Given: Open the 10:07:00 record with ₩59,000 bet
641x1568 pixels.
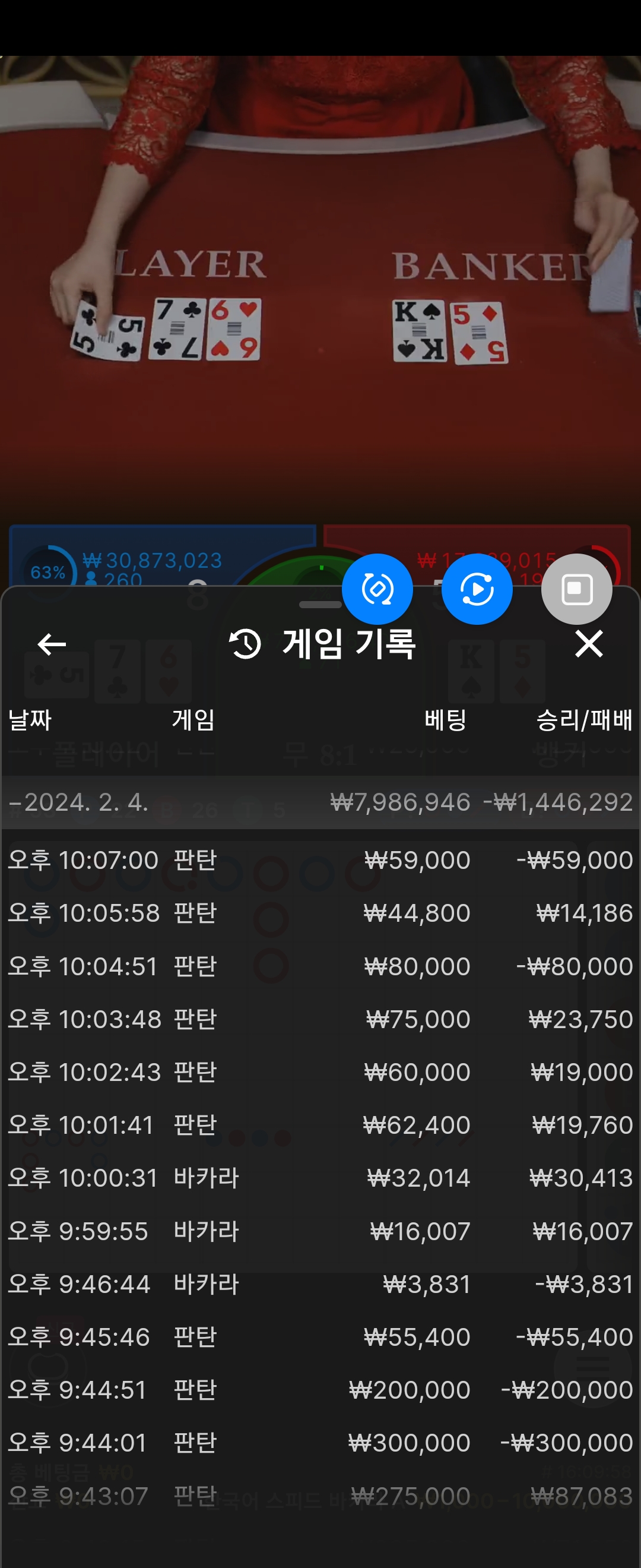Looking at the screenshot, I should coord(320,860).
